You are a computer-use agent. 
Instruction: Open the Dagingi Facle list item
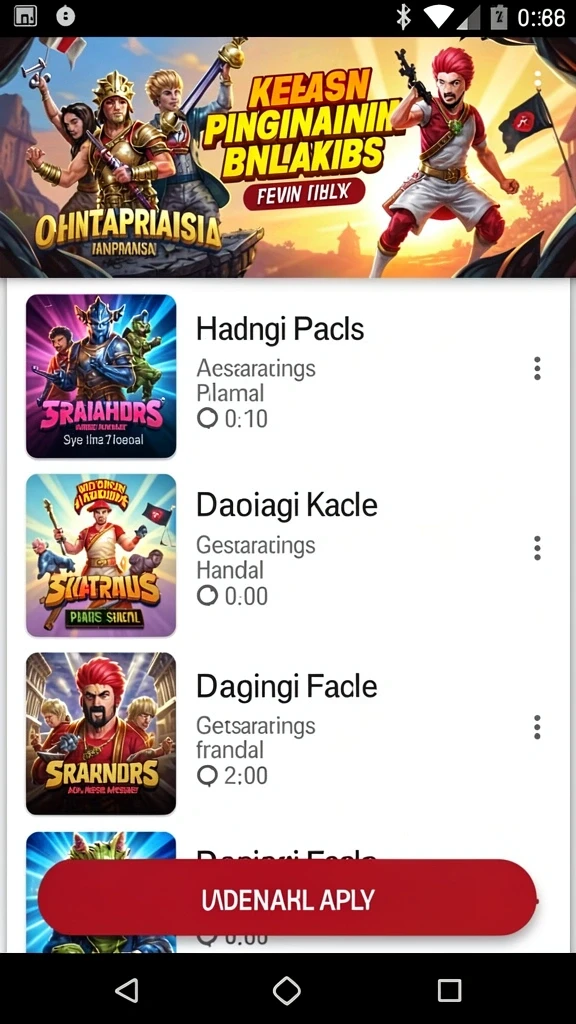click(x=287, y=733)
